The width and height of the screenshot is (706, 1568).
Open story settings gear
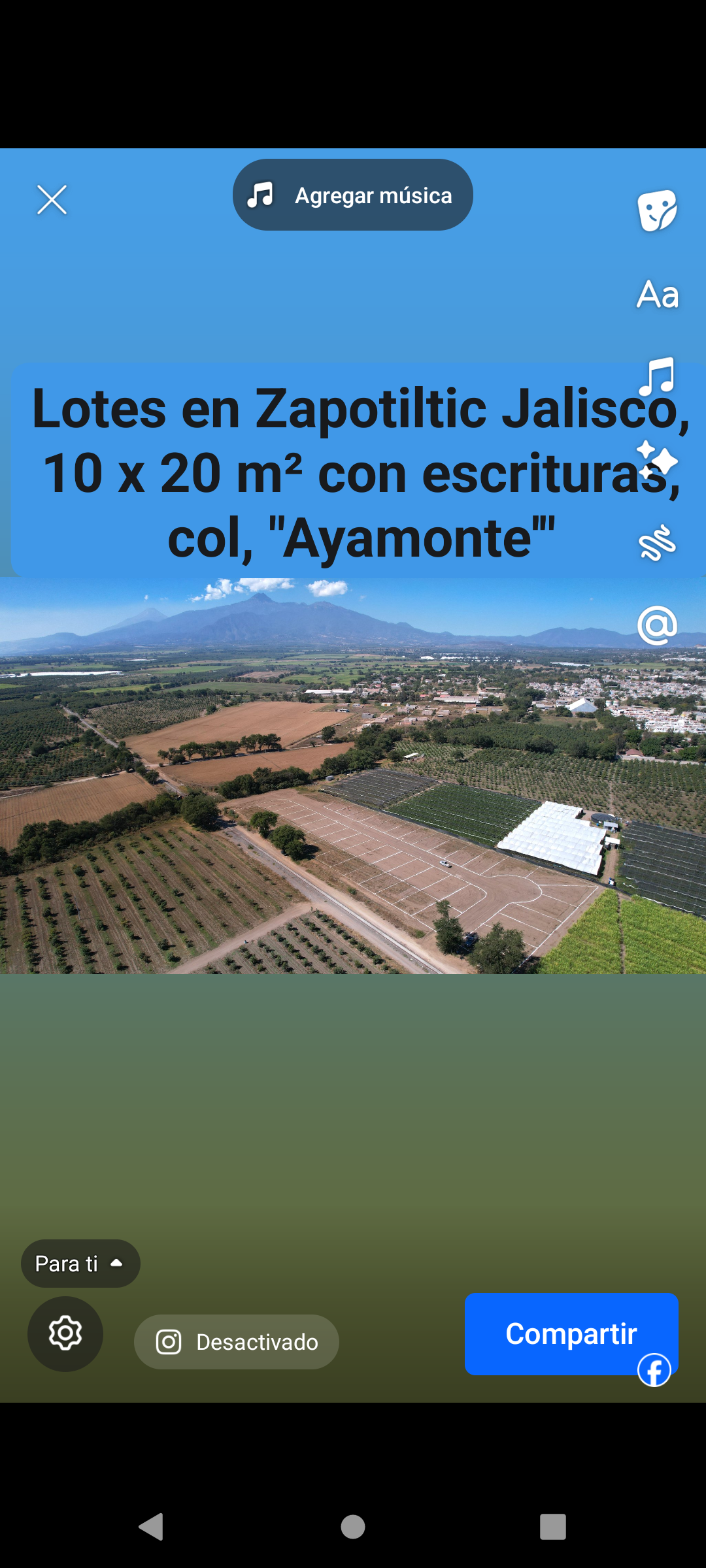coord(65,1333)
